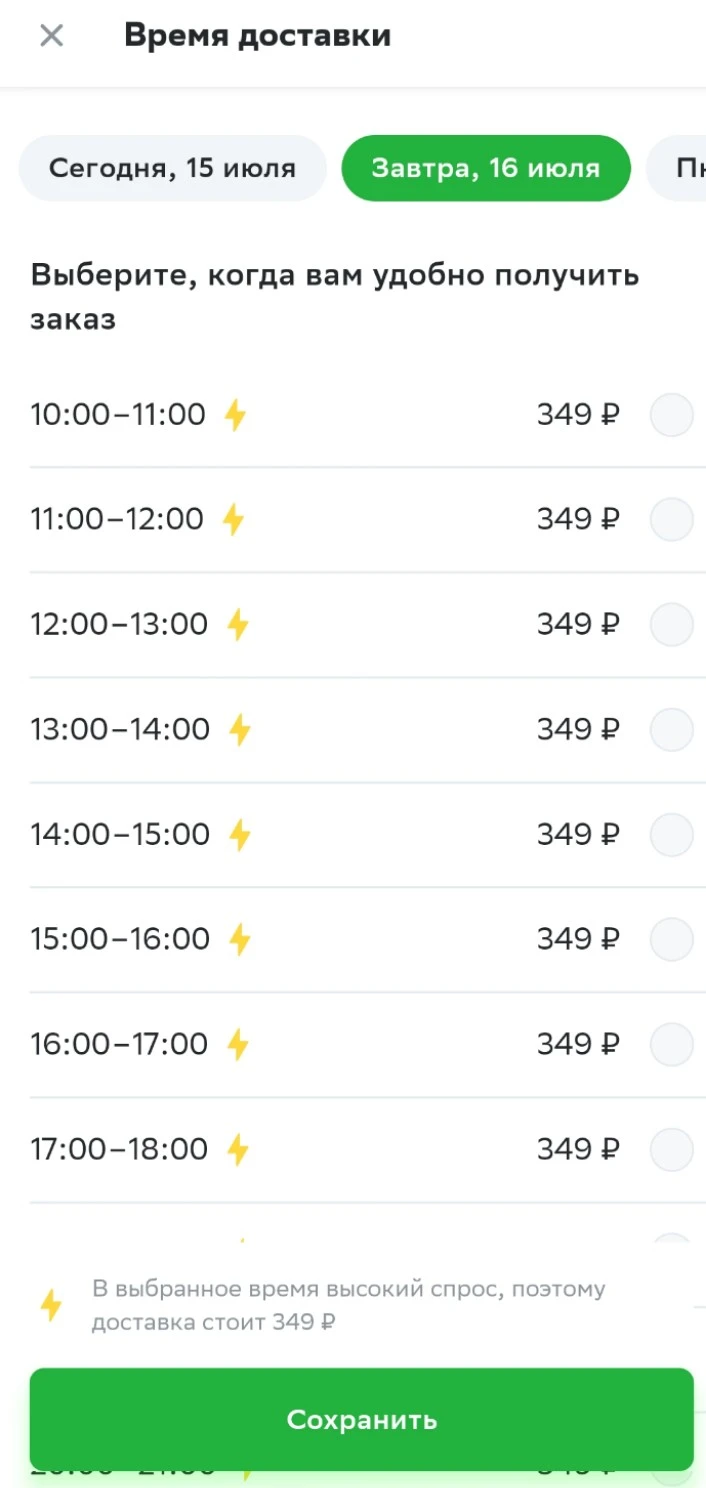Choose the 16:00–17:00 delivery slot
Image resolution: width=706 pixels, height=1488 pixels.
pyautogui.click(x=362, y=1044)
